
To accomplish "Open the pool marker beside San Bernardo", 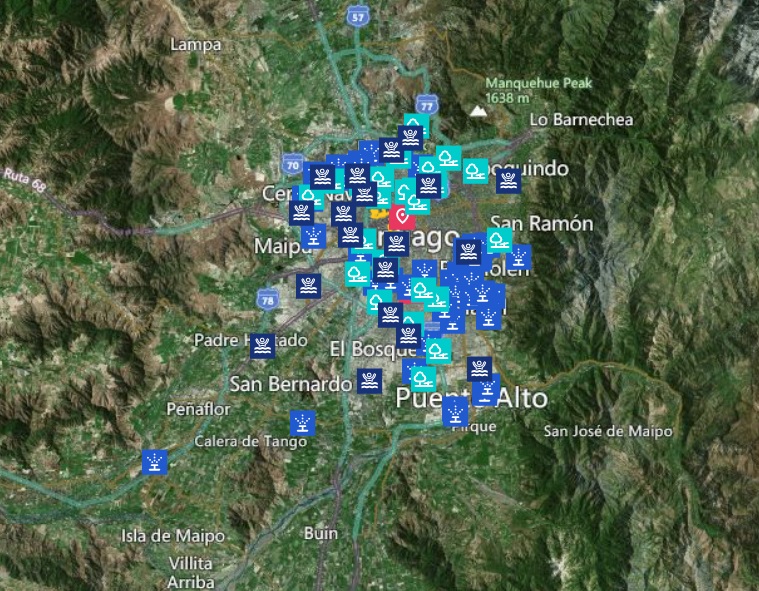I will 370,381.
